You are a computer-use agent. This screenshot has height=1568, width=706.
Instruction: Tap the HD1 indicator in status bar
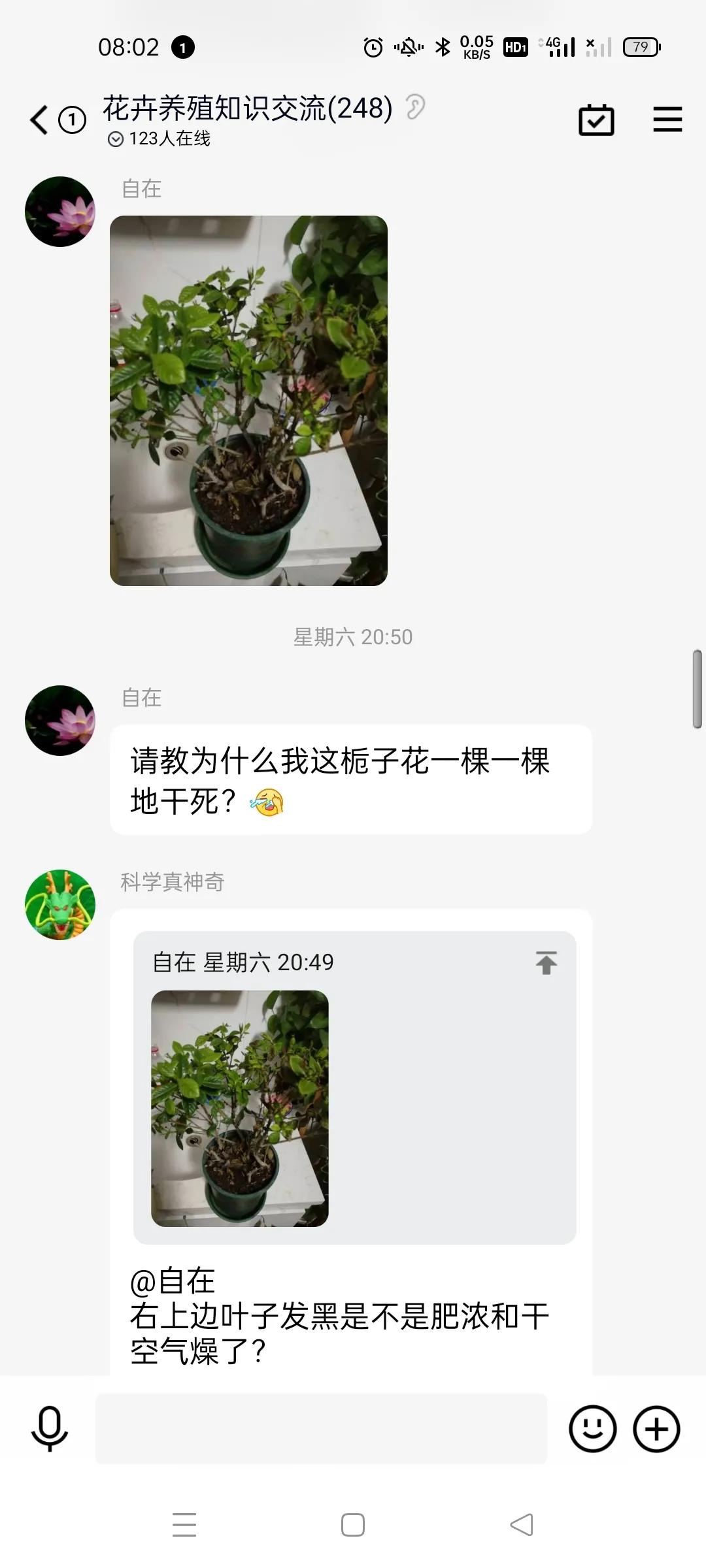[515, 48]
